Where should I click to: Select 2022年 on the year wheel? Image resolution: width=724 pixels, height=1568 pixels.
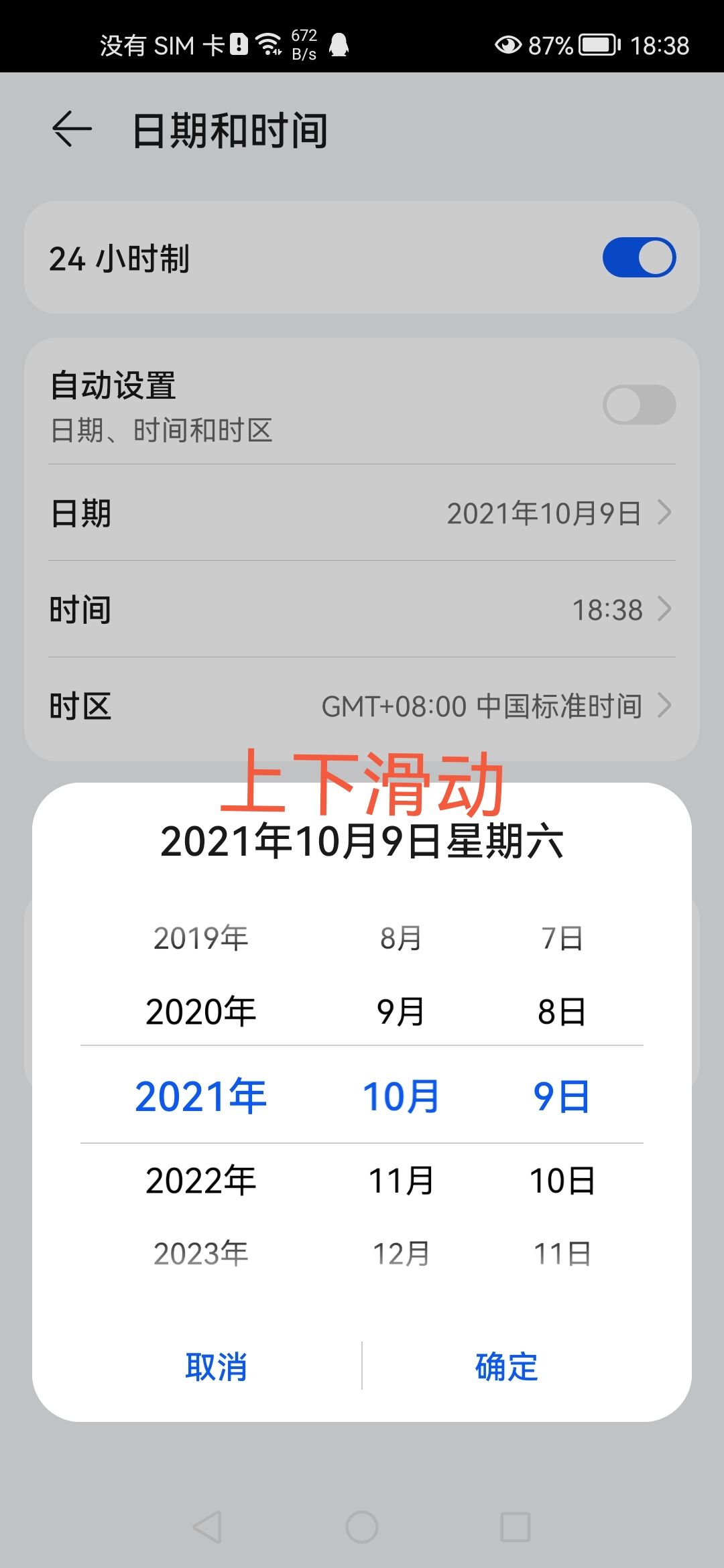coord(202,1181)
